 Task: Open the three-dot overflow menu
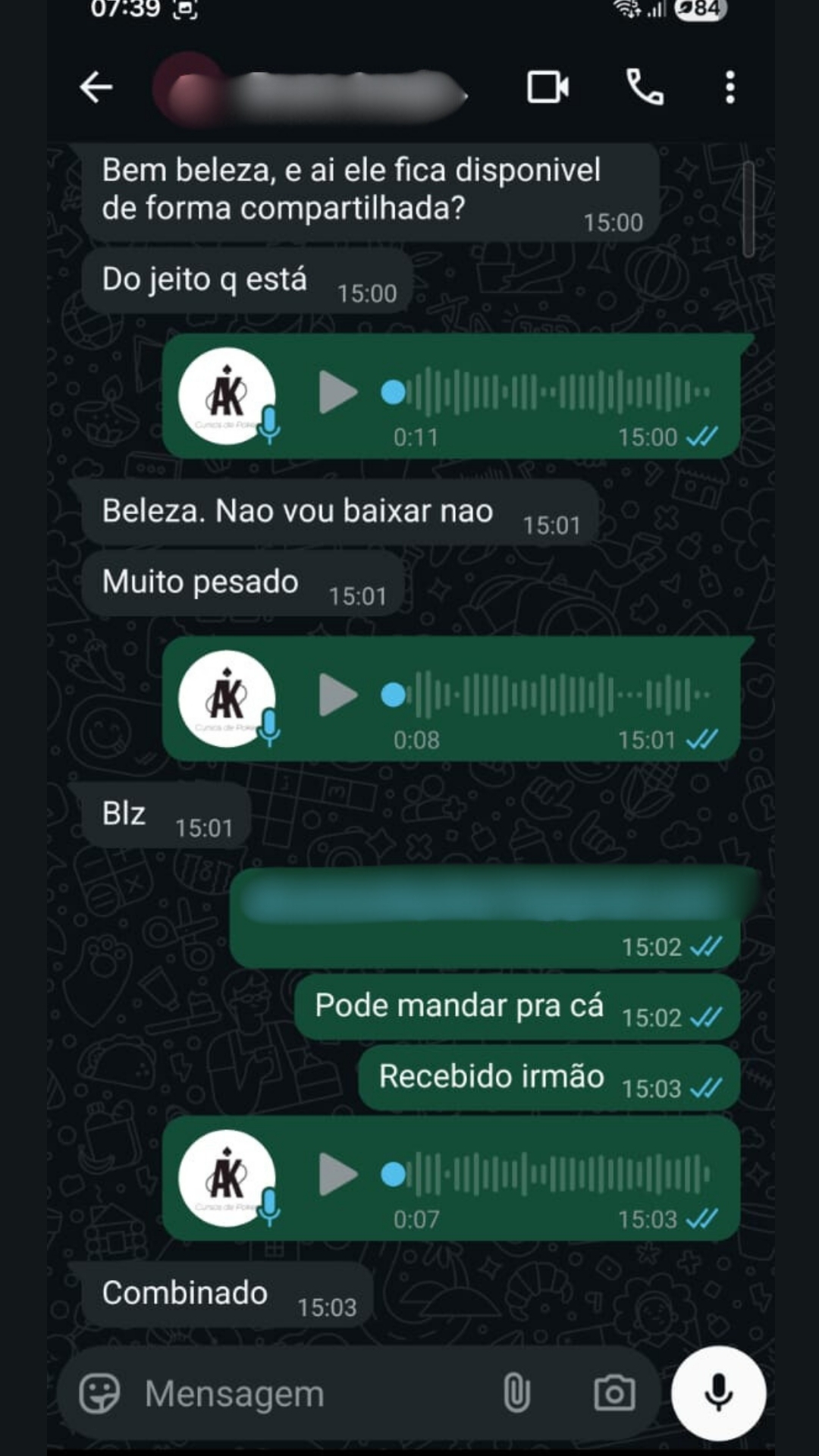[x=730, y=87]
